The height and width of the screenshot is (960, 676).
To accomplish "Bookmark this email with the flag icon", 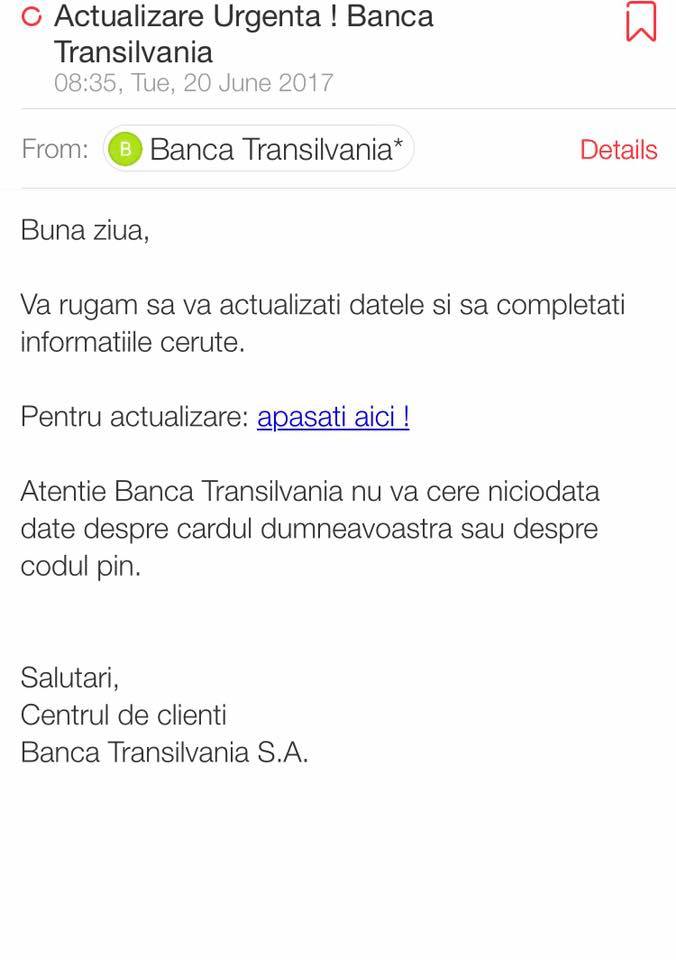I will (640, 21).
